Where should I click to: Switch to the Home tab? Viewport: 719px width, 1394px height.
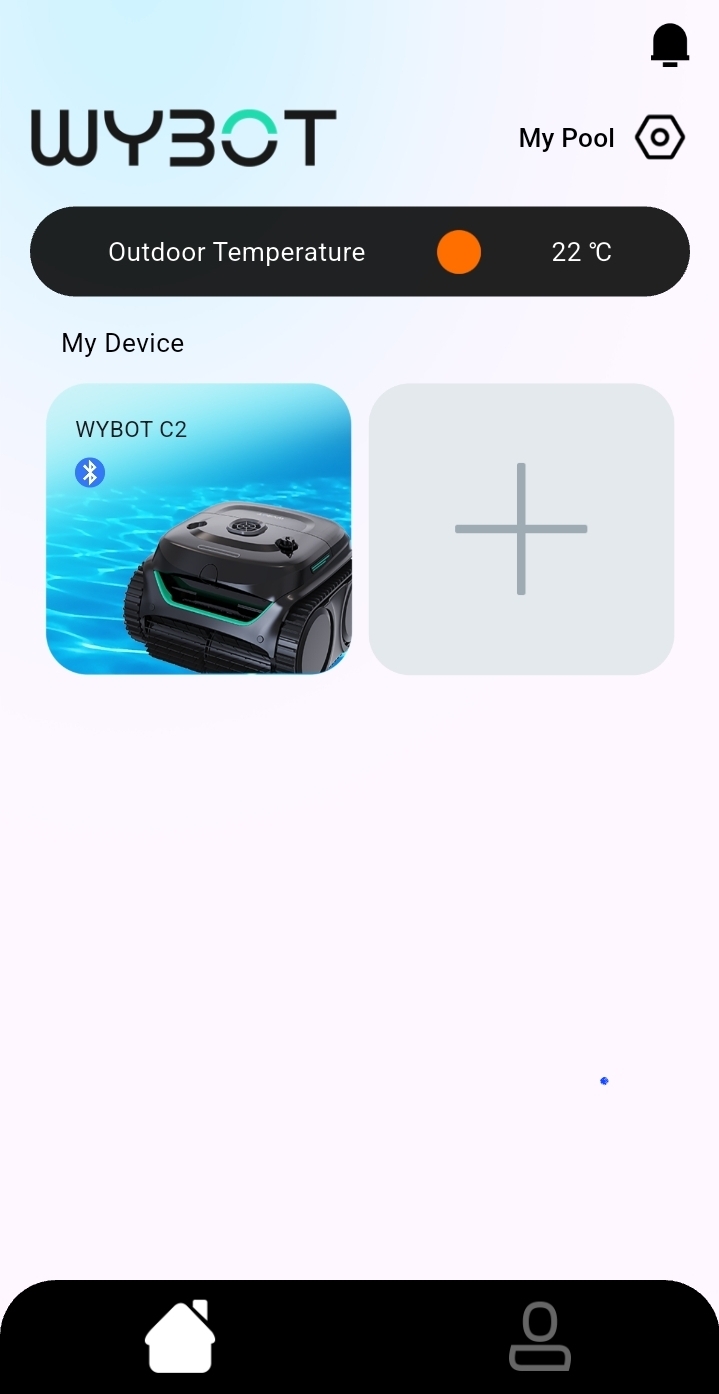[x=180, y=1336]
